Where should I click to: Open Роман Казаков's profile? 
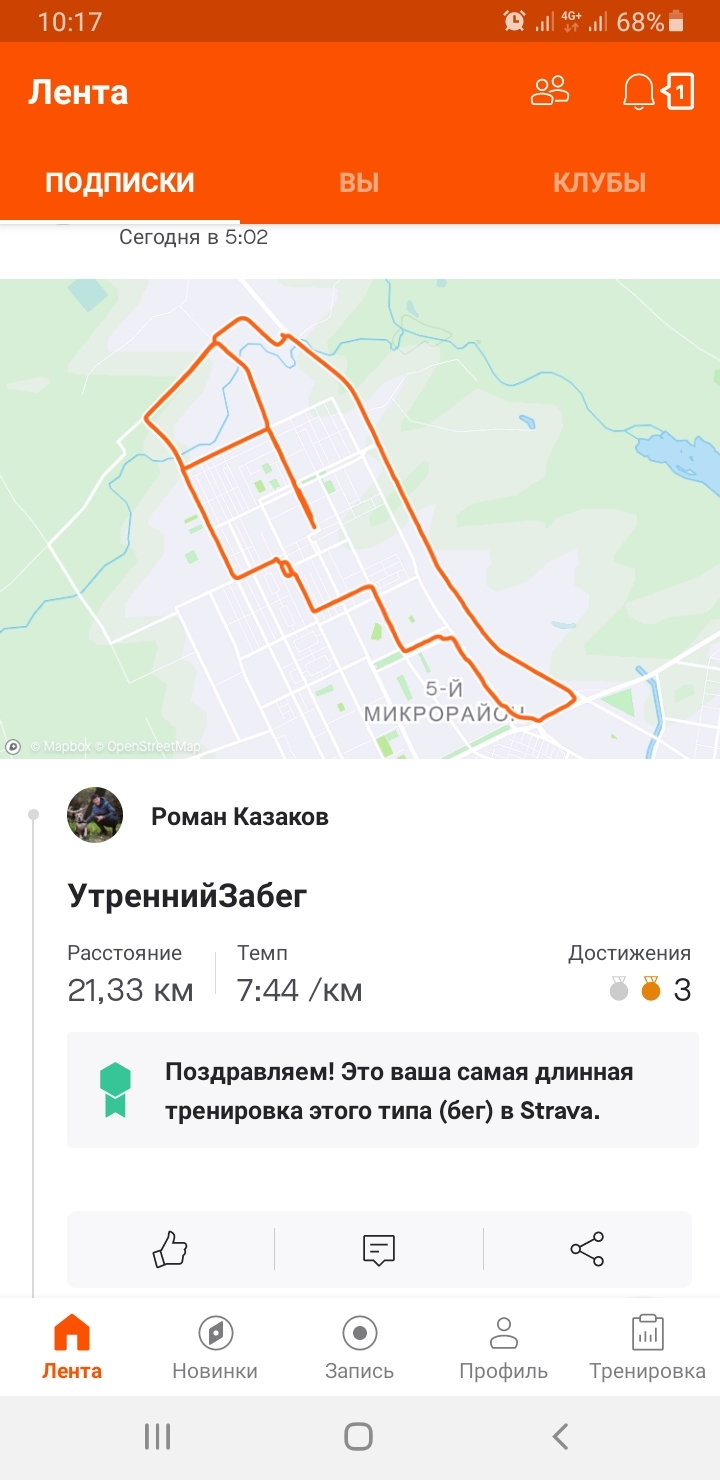click(239, 816)
